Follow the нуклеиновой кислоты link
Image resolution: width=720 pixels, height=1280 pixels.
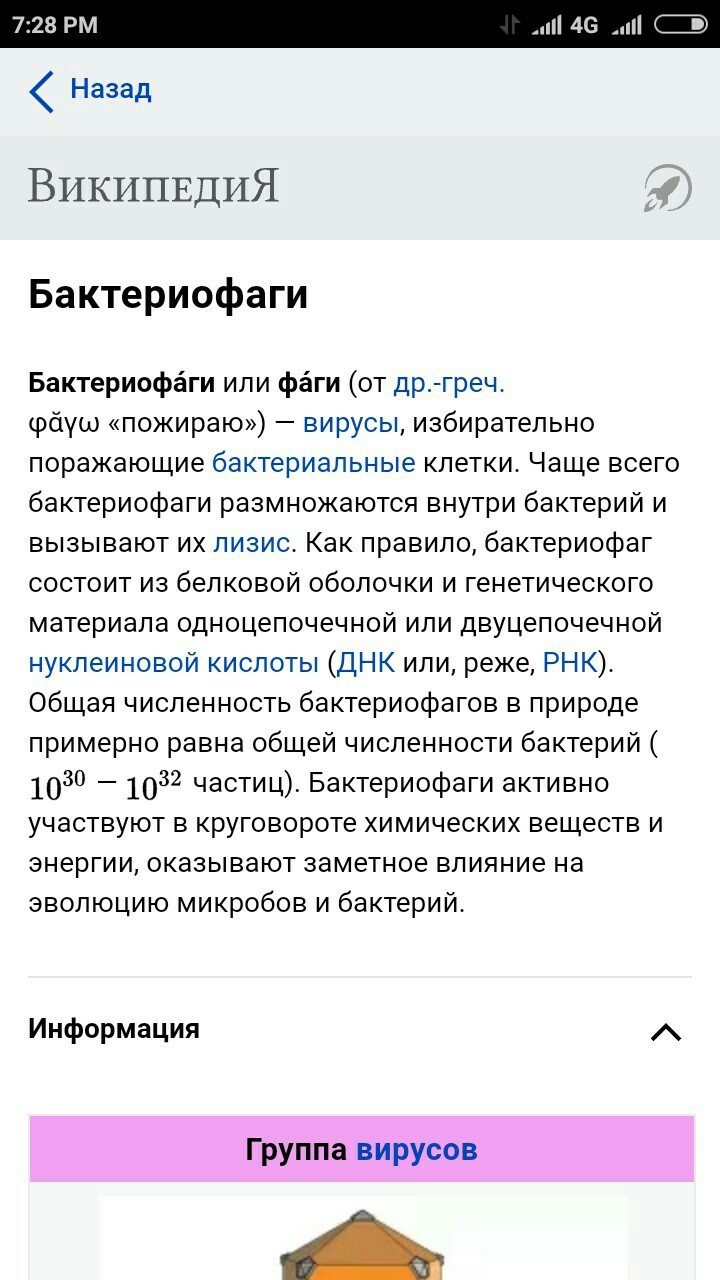tap(173, 663)
